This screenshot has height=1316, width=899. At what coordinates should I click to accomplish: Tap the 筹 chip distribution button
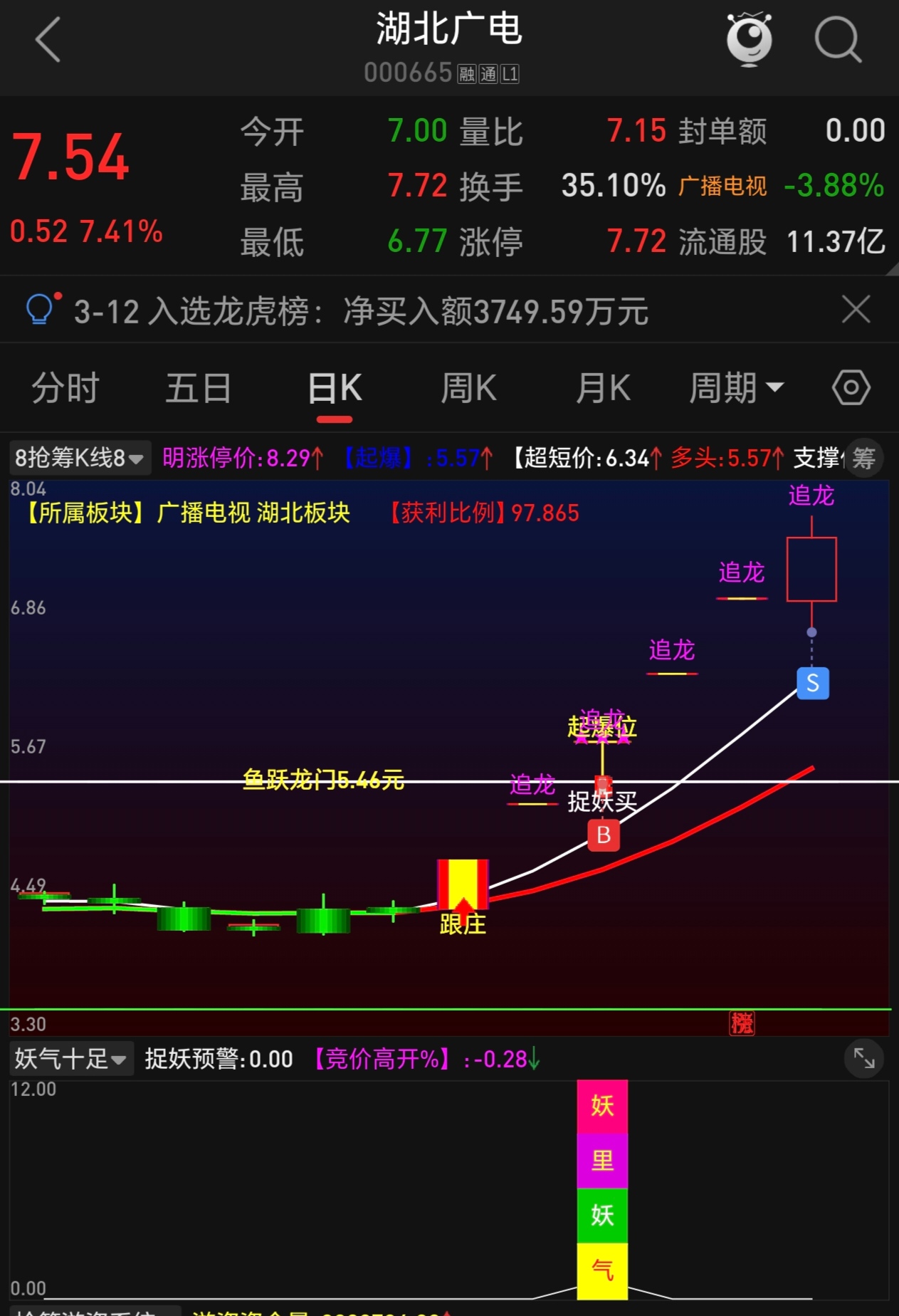click(x=863, y=458)
